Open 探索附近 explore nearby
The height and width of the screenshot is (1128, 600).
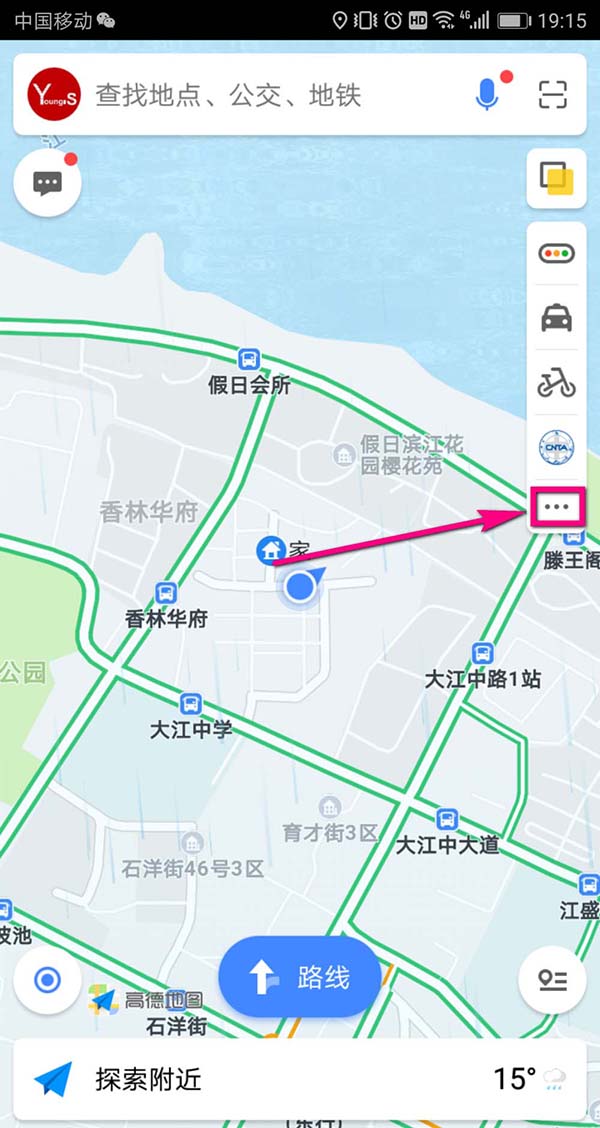pyautogui.click(x=148, y=1079)
